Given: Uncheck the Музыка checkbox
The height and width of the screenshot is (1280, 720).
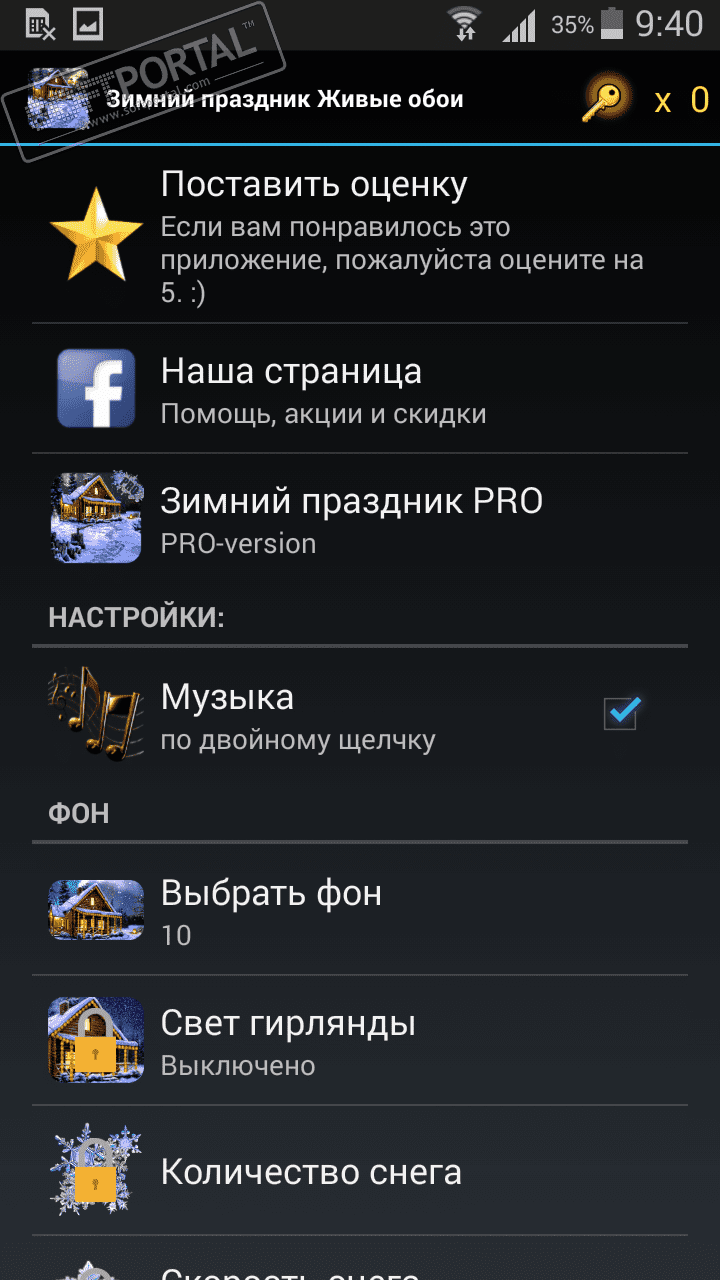Looking at the screenshot, I should click(x=621, y=713).
